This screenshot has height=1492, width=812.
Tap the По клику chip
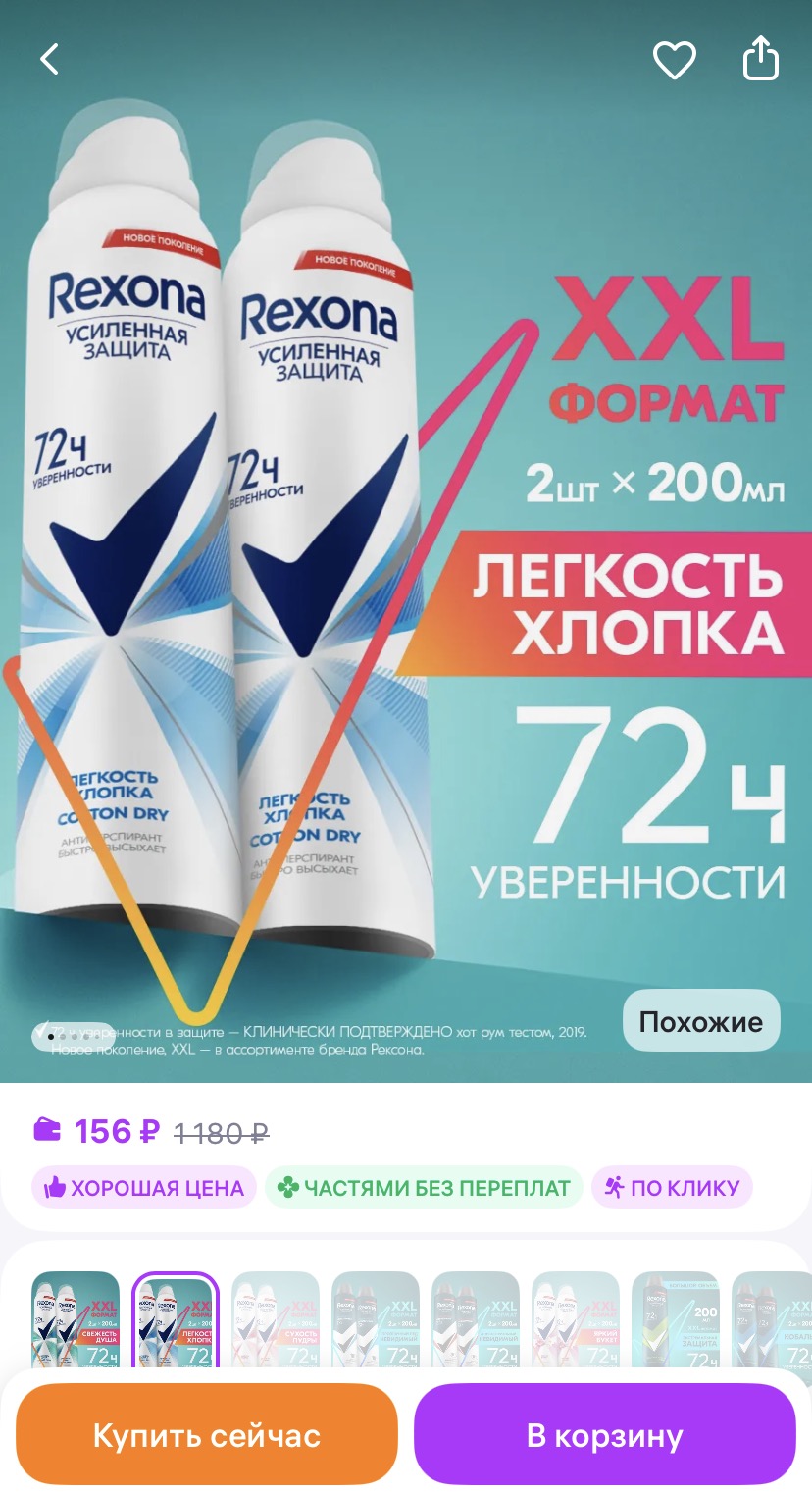coord(672,1187)
